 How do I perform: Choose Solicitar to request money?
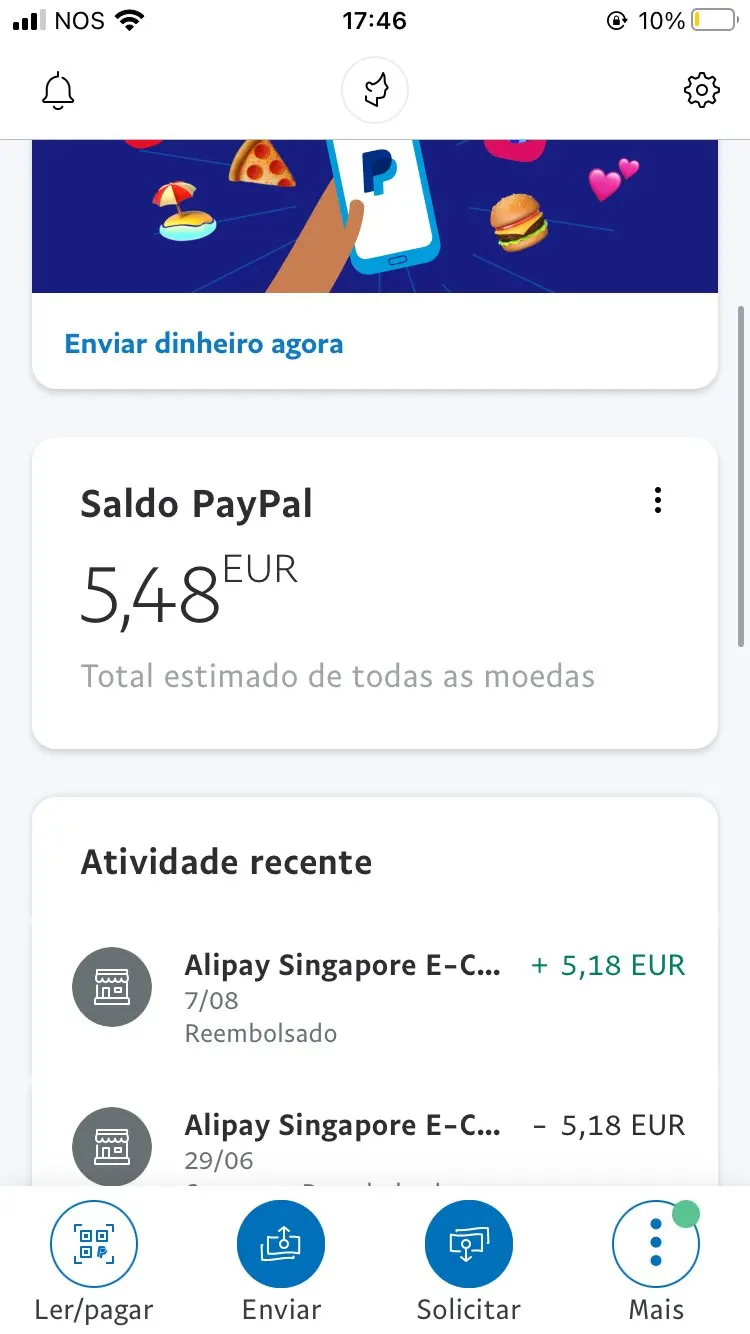(468, 1245)
